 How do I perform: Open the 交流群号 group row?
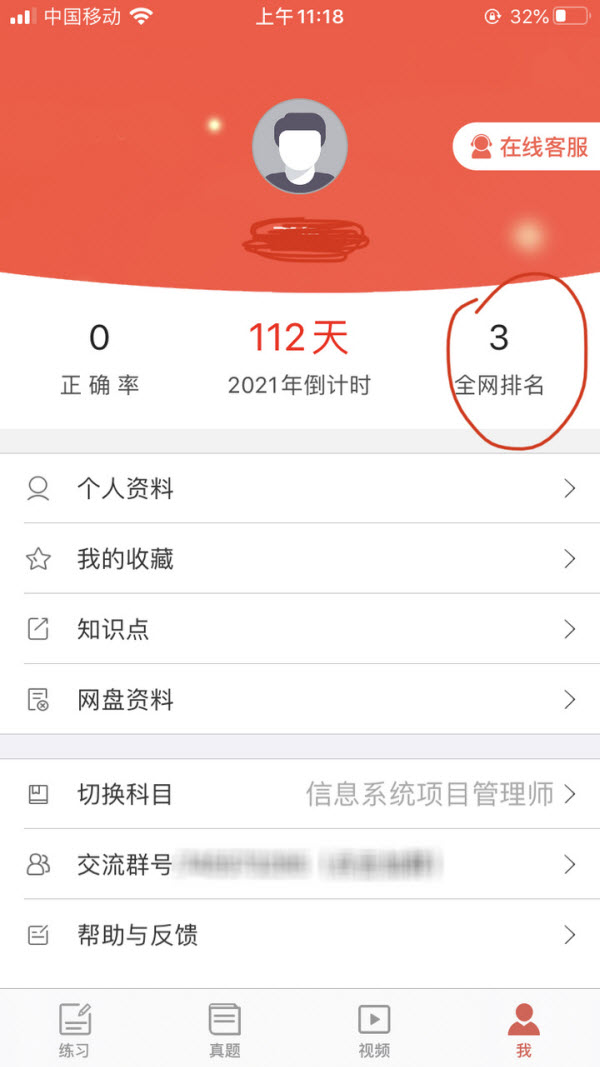pyautogui.click(x=300, y=864)
